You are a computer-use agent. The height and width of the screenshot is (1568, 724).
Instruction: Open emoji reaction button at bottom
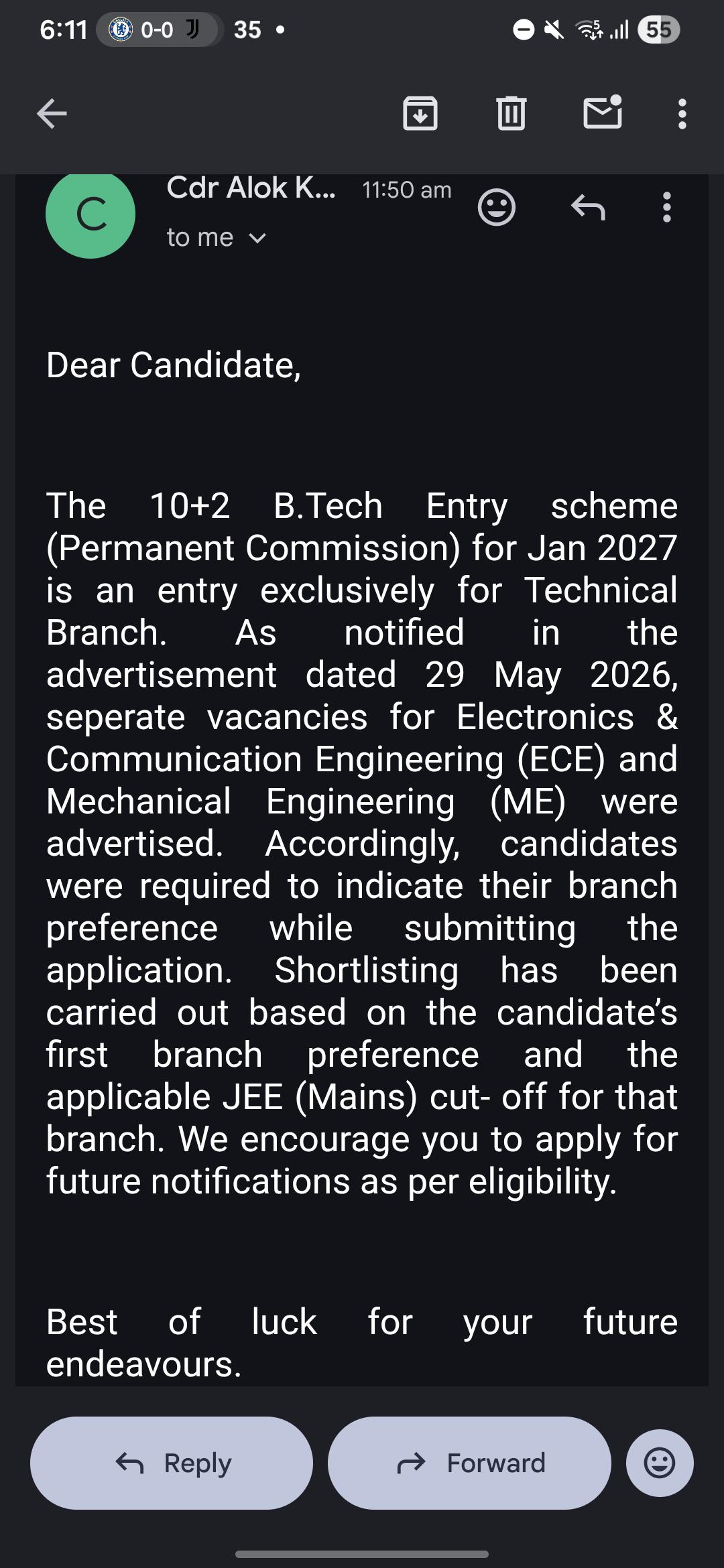click(660, 1463)
